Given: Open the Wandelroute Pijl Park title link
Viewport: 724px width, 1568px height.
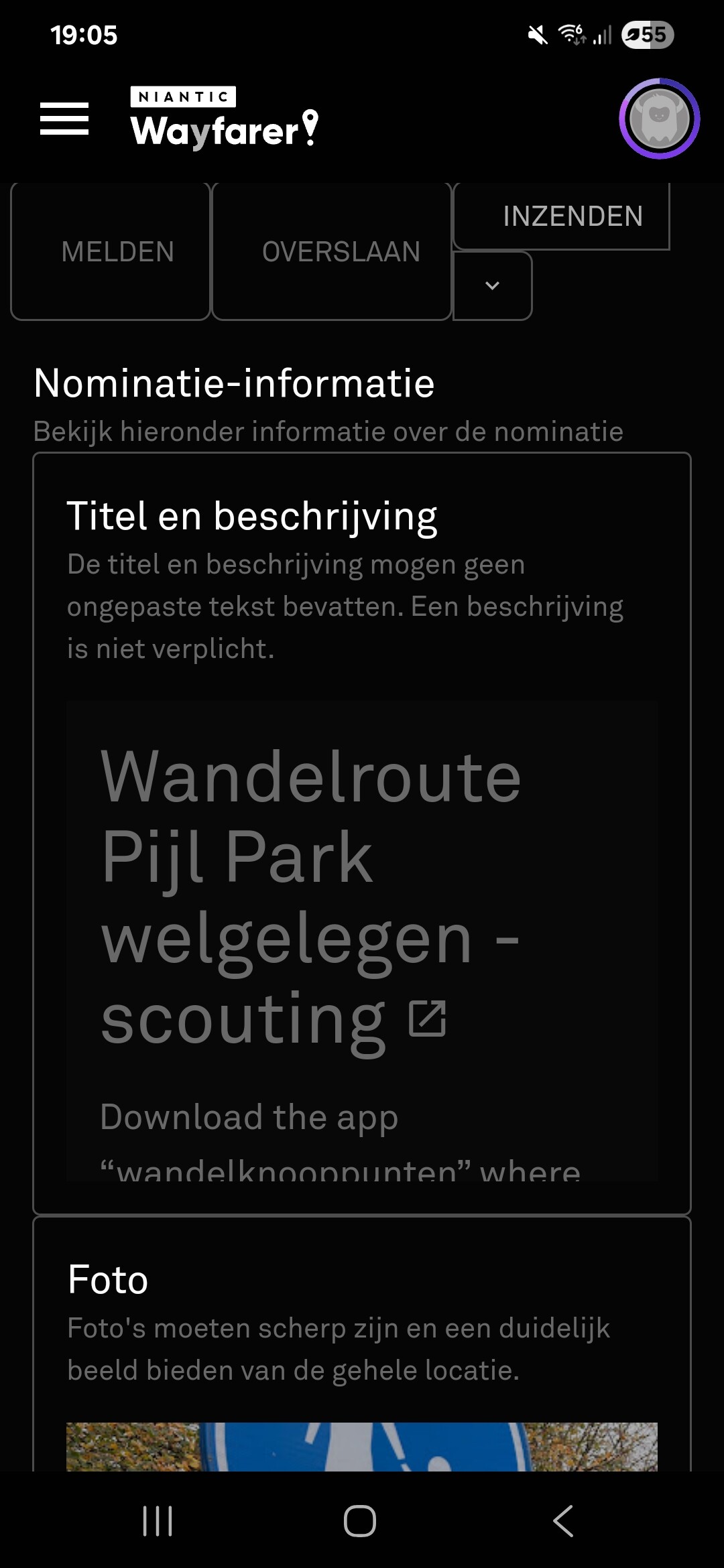Looking at the screenshot, I should click(x=310, y=897).
